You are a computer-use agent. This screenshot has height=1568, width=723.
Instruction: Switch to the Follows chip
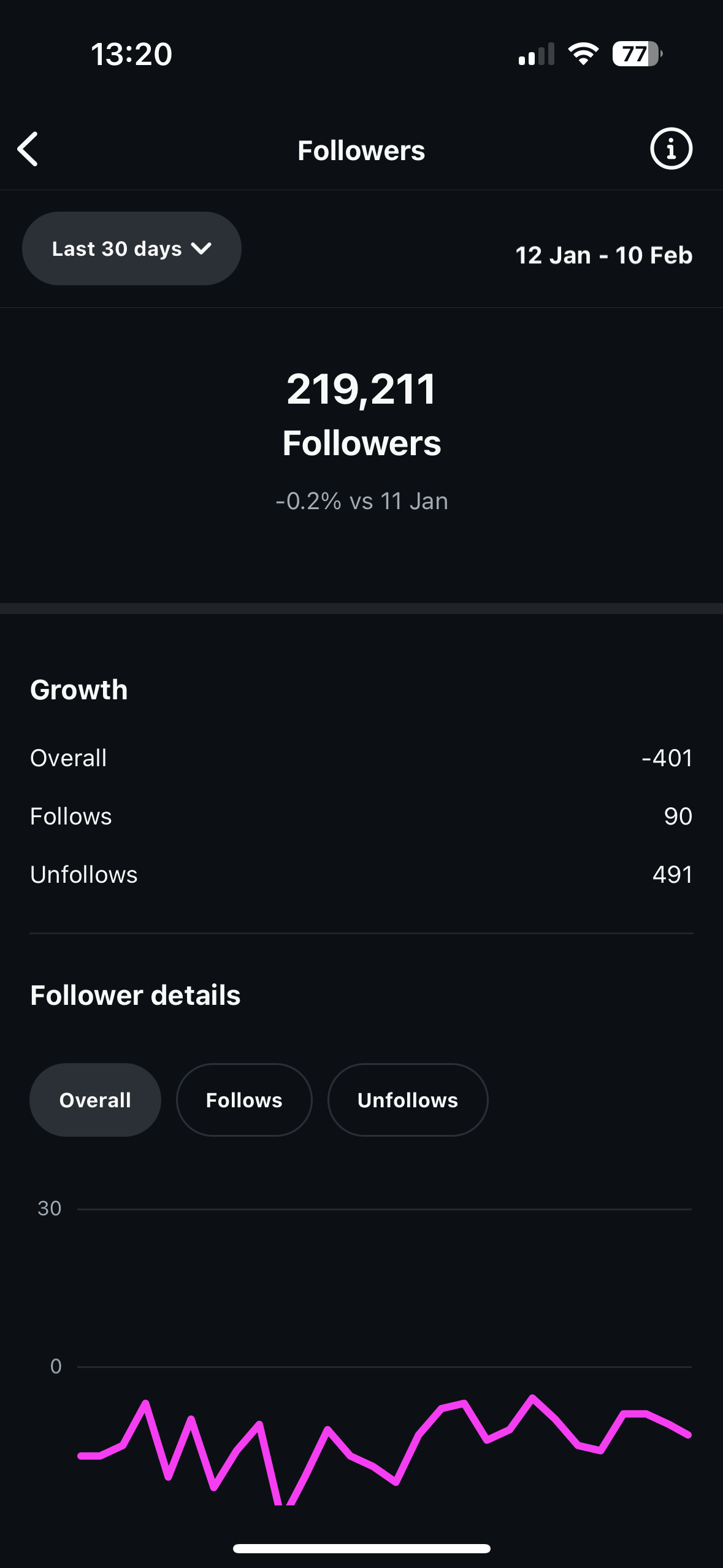pyautogui.click(x=244, y=1100)
